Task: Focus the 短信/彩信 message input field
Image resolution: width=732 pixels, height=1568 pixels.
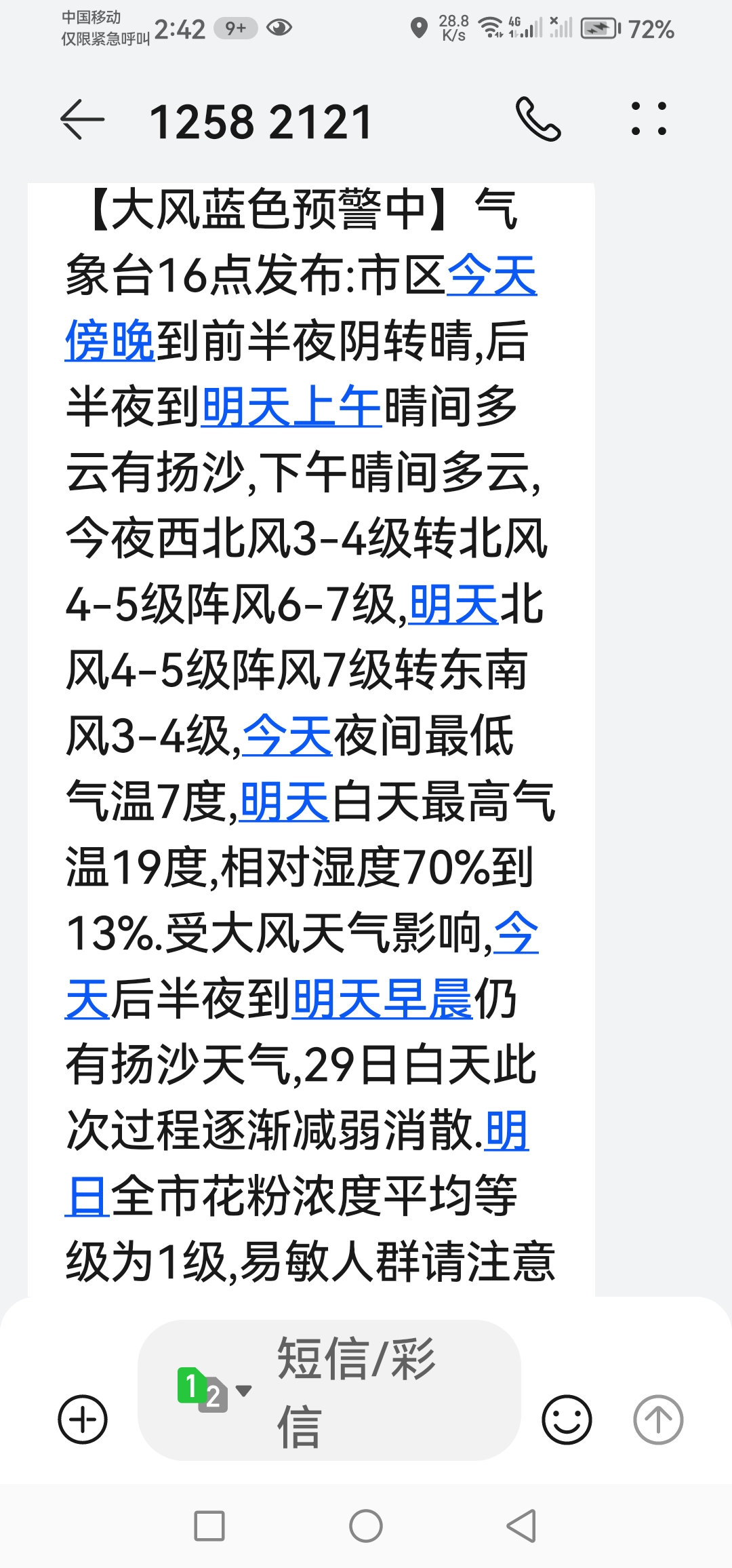Action: click(x=356, y=1392)
